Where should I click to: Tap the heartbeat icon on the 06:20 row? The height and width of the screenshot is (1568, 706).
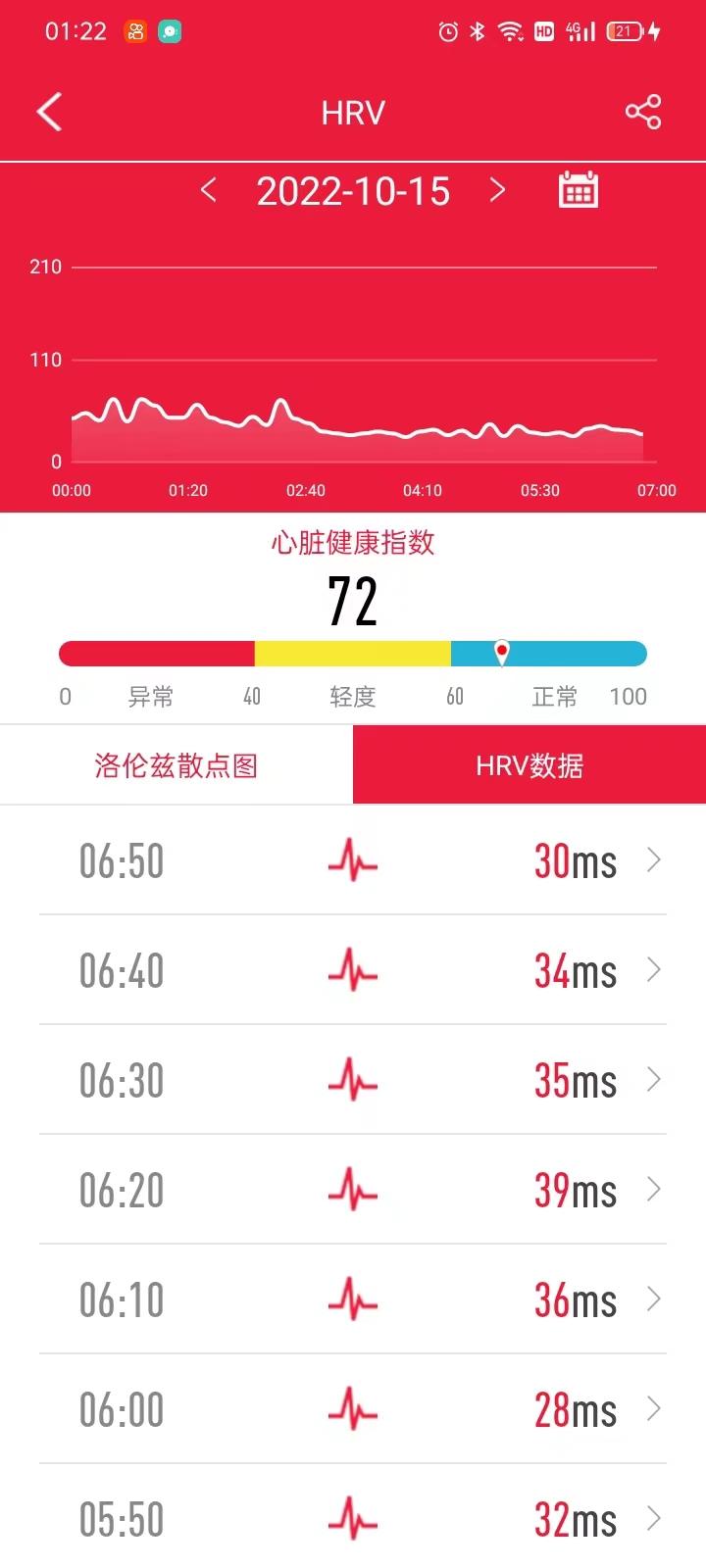(353, 1190)
